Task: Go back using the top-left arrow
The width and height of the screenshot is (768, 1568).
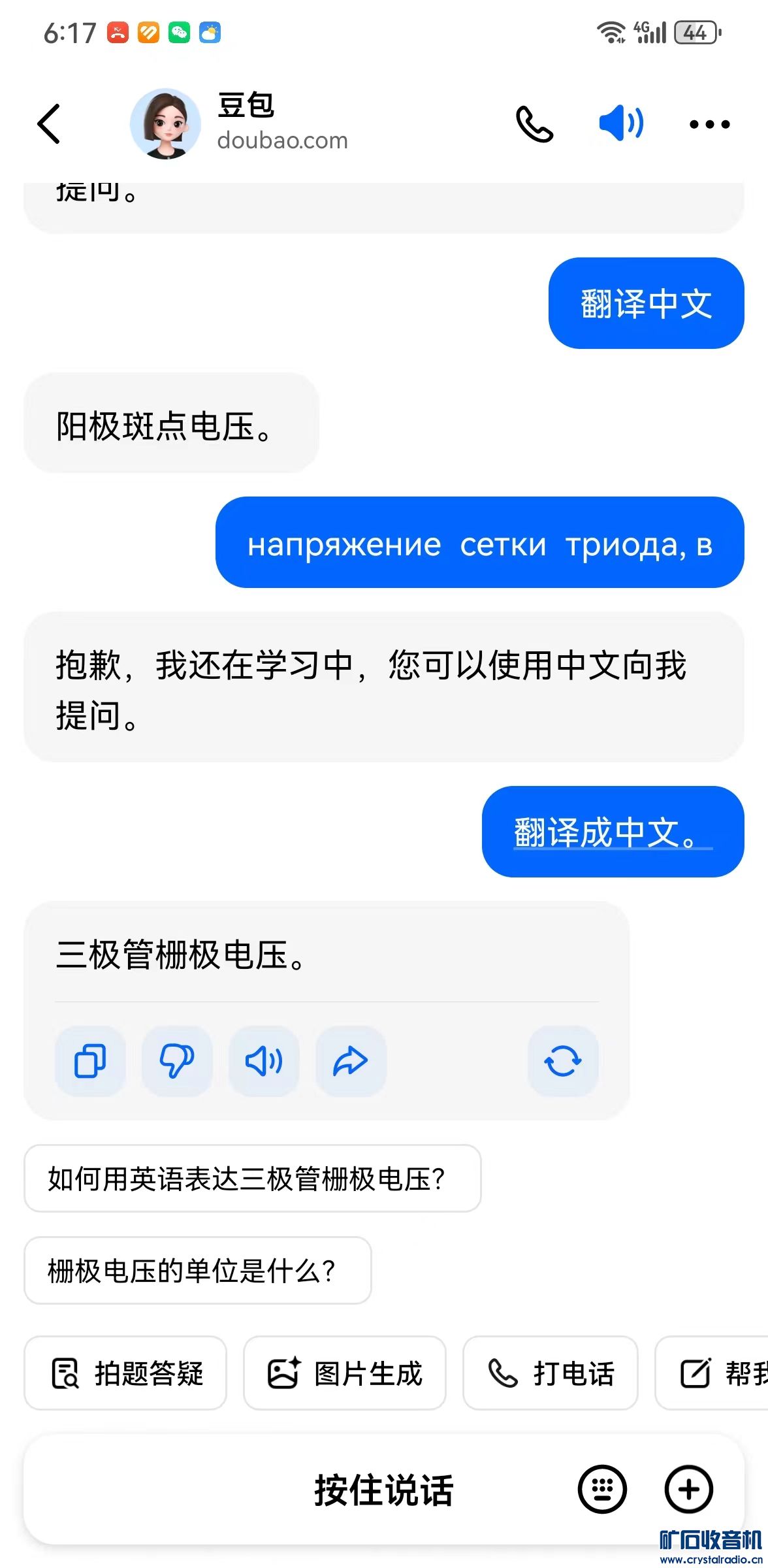Action: [x=49, y=123]
